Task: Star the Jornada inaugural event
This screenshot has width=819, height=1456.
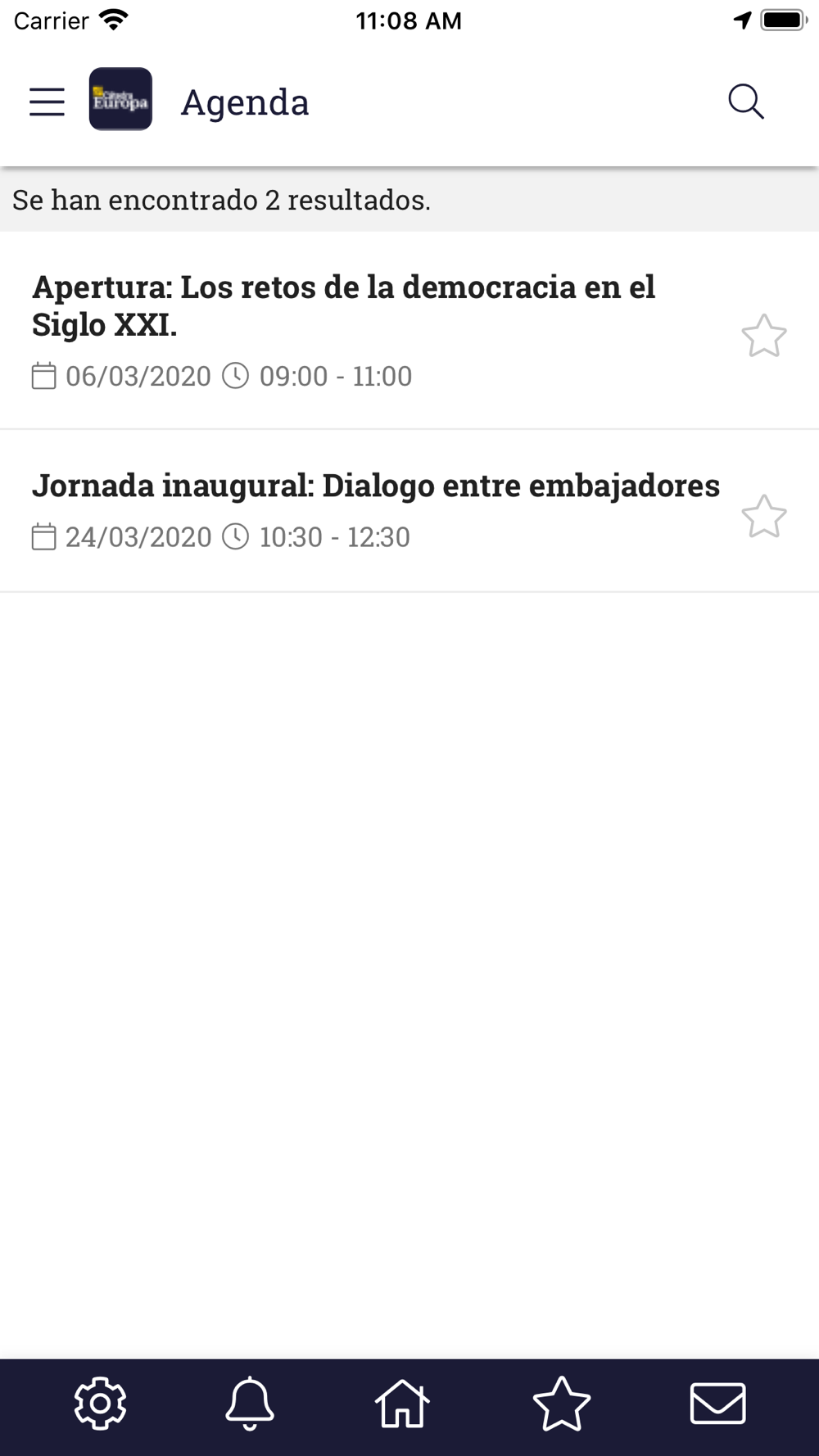Action: pos(764,516)
